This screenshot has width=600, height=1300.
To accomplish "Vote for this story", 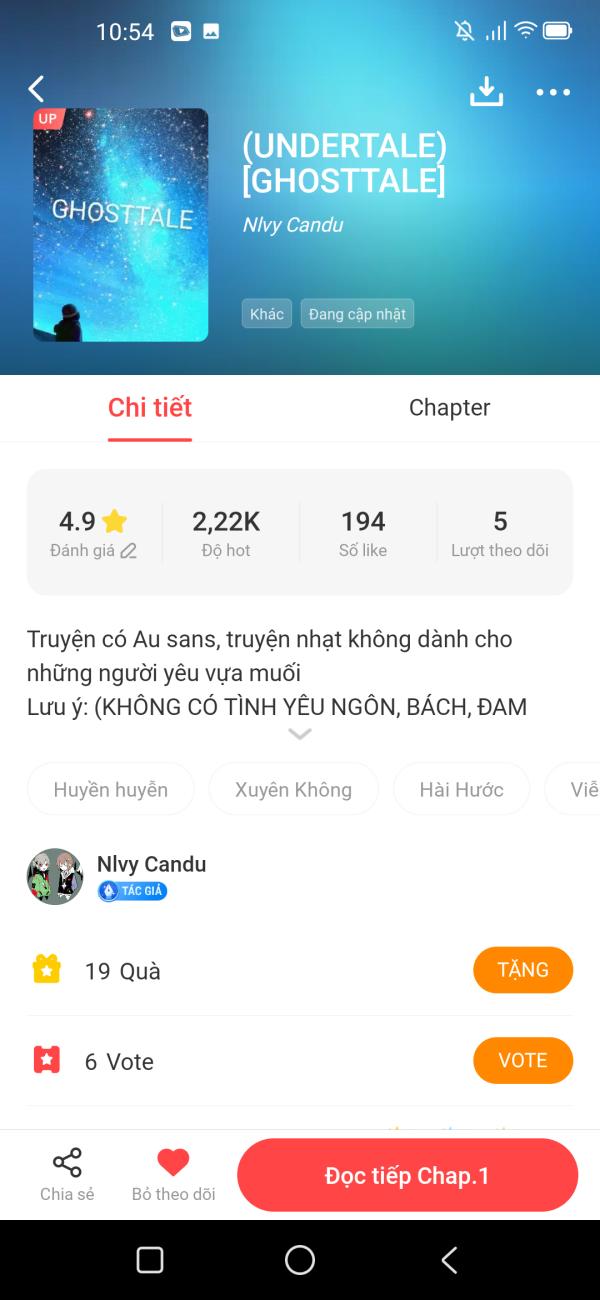I will point(523,1060).
